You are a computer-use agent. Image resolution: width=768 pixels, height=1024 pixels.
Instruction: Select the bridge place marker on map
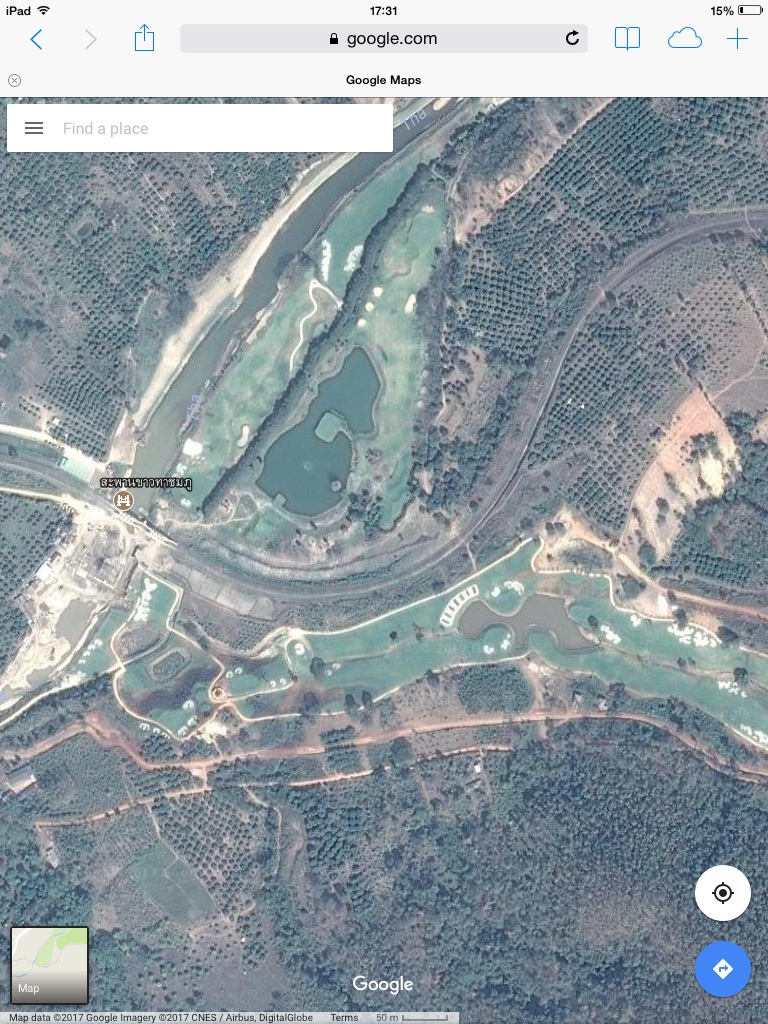(x=123, y=500)
